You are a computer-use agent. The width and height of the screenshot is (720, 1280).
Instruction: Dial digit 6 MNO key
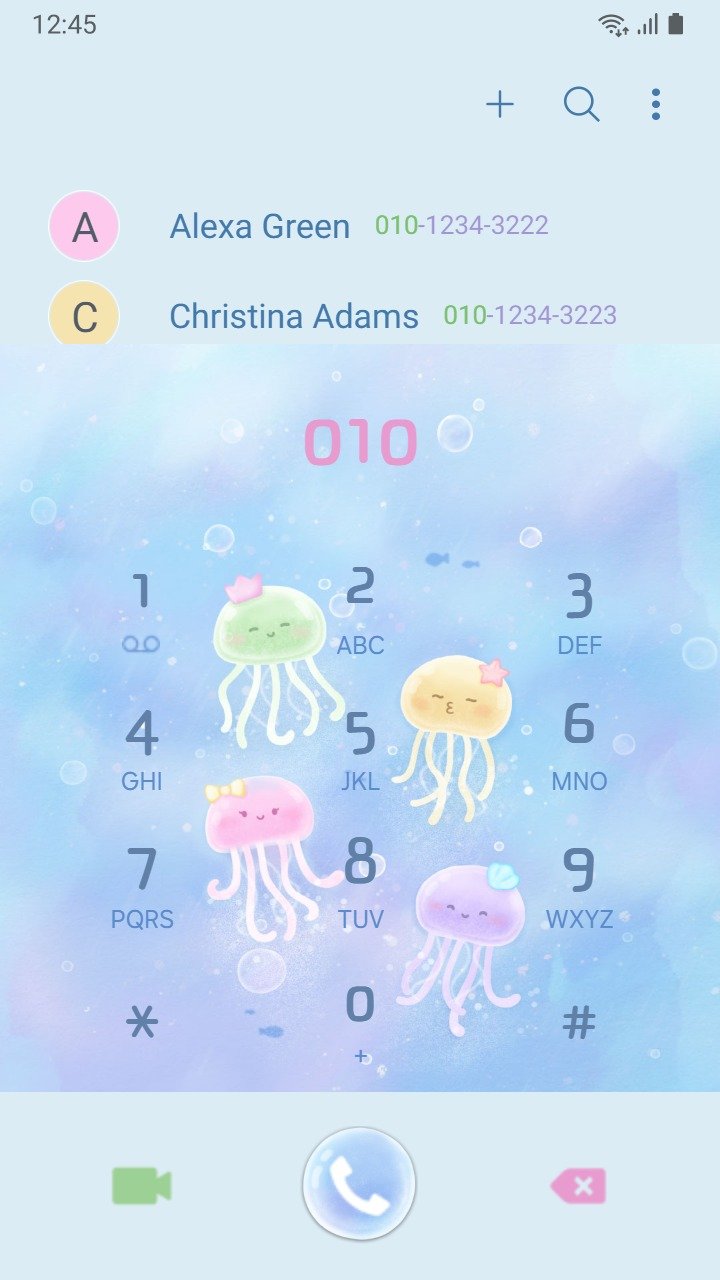(x=579, y=749)
